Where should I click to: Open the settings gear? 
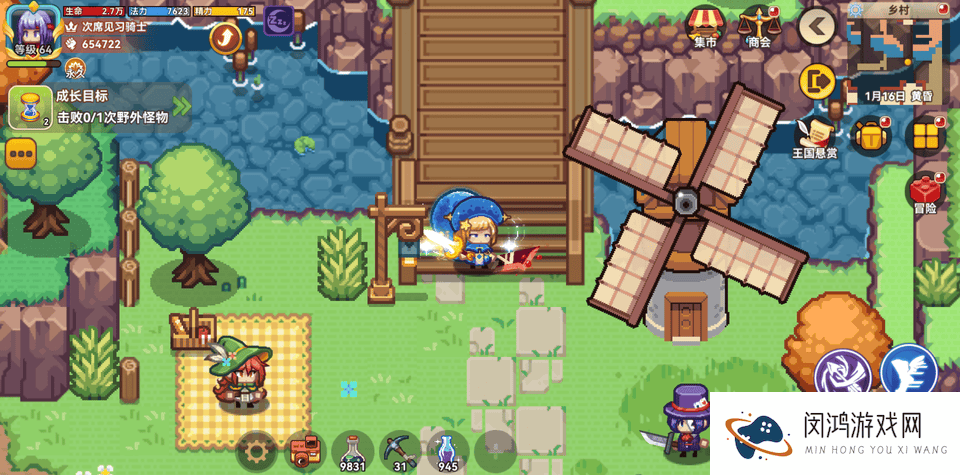click(256, 451)
